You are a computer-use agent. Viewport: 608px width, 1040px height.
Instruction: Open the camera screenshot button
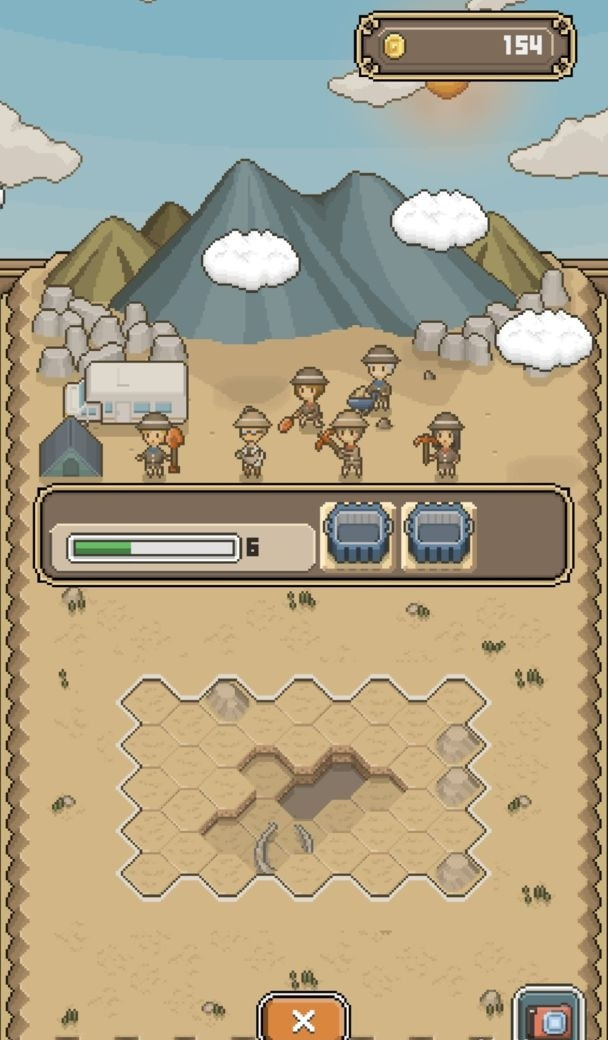point(549,1018)
